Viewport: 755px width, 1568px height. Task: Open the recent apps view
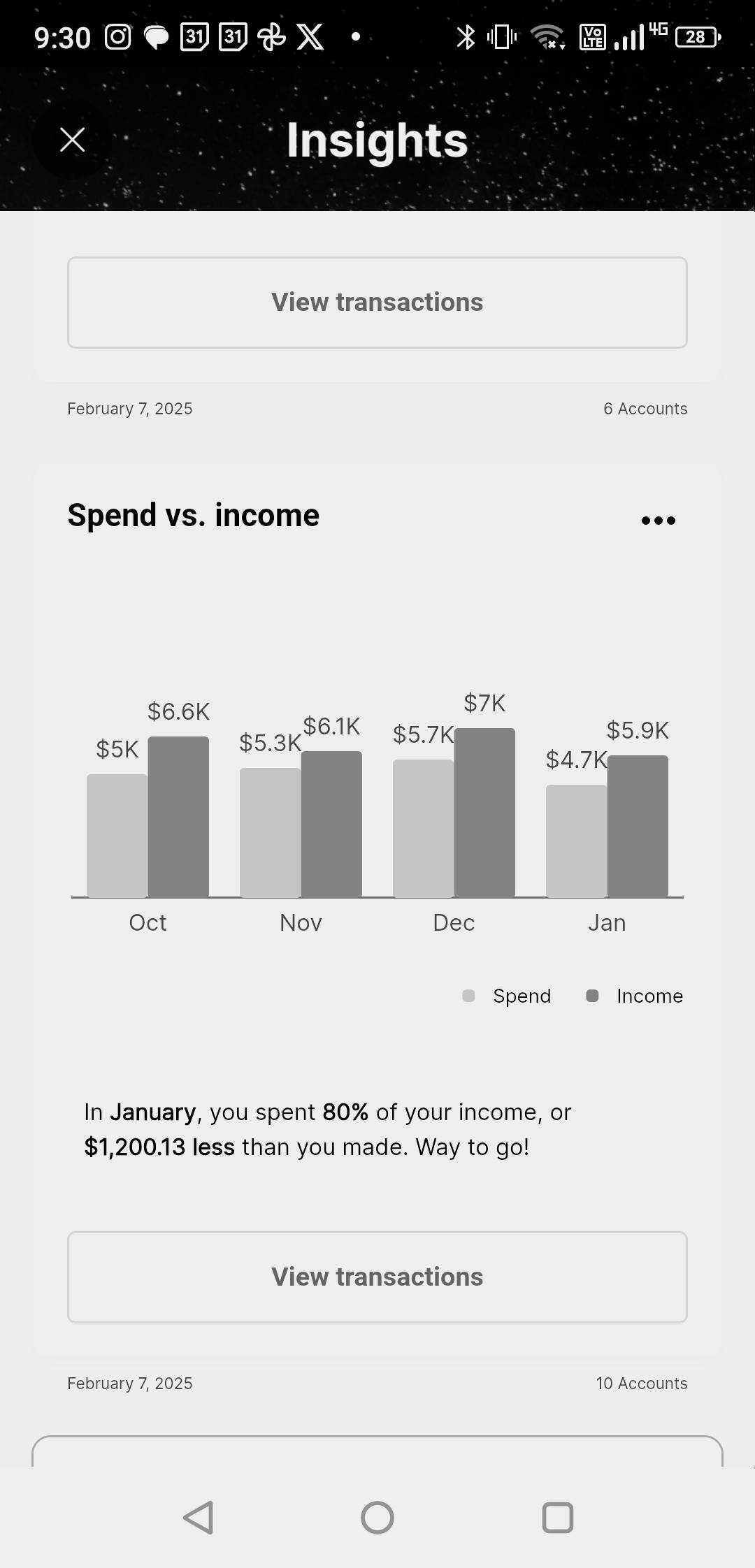557,1517
